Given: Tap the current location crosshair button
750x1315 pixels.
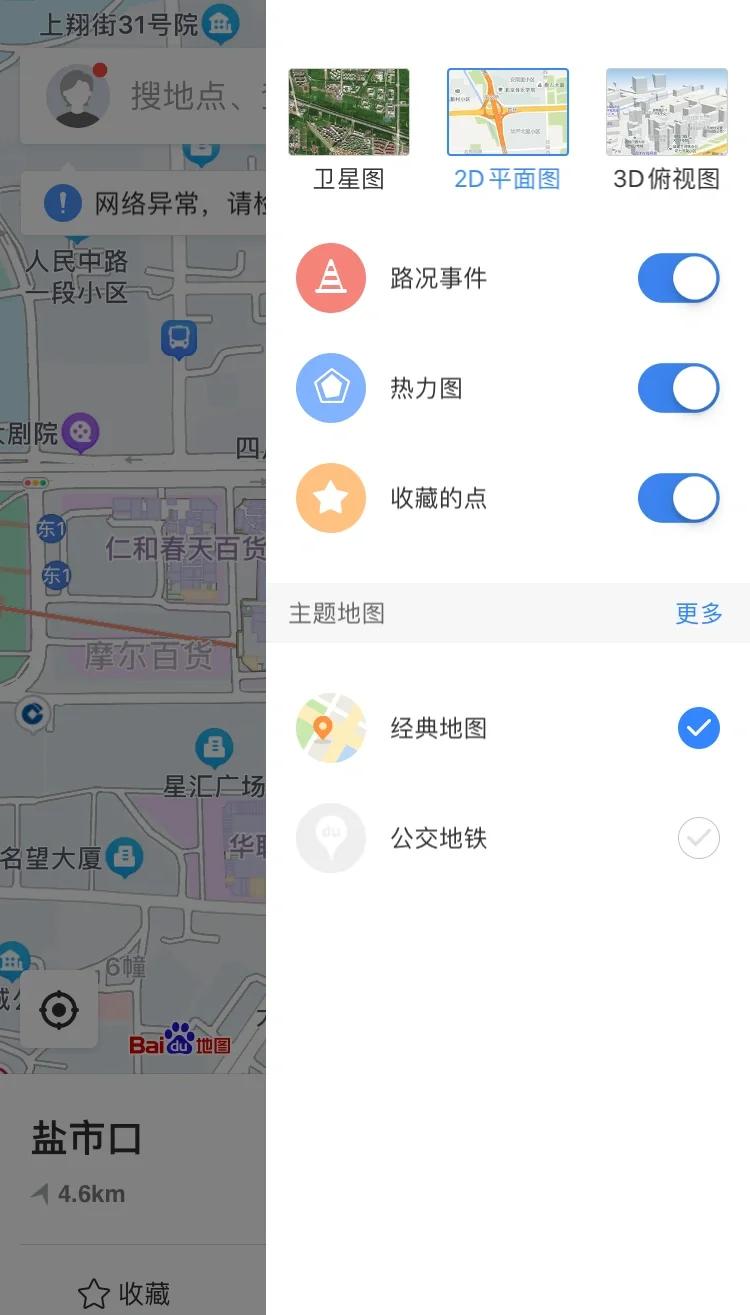Looking at the screenshot, I should click(x=59, y=1010).
